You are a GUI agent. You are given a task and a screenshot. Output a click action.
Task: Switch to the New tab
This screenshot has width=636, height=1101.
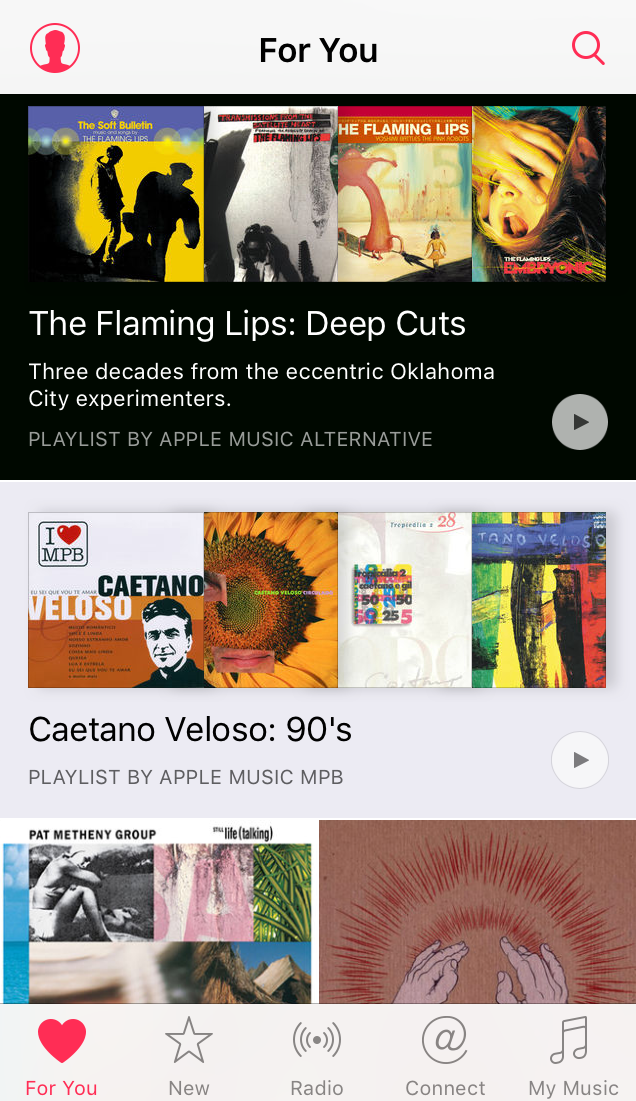(x=189, y=1056)
